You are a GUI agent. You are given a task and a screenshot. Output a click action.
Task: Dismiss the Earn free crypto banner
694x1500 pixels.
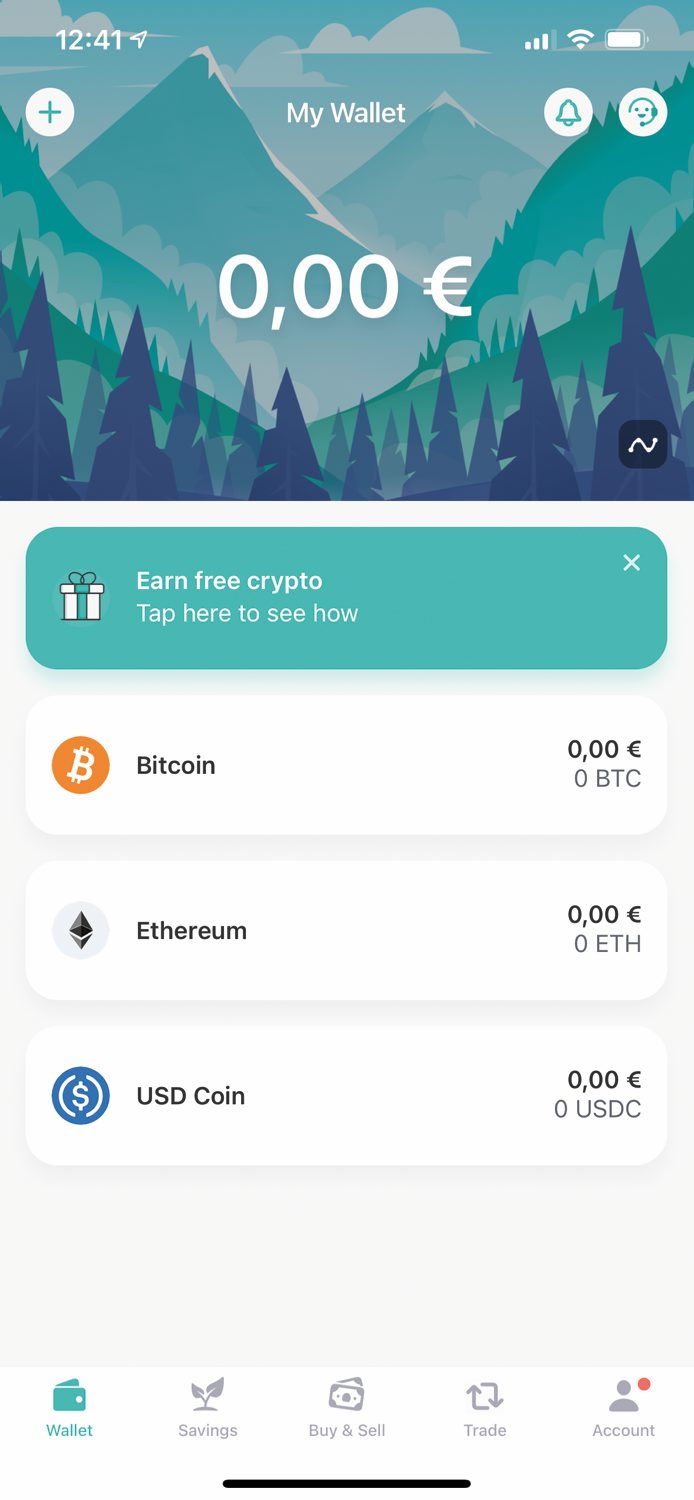point(631,563)
